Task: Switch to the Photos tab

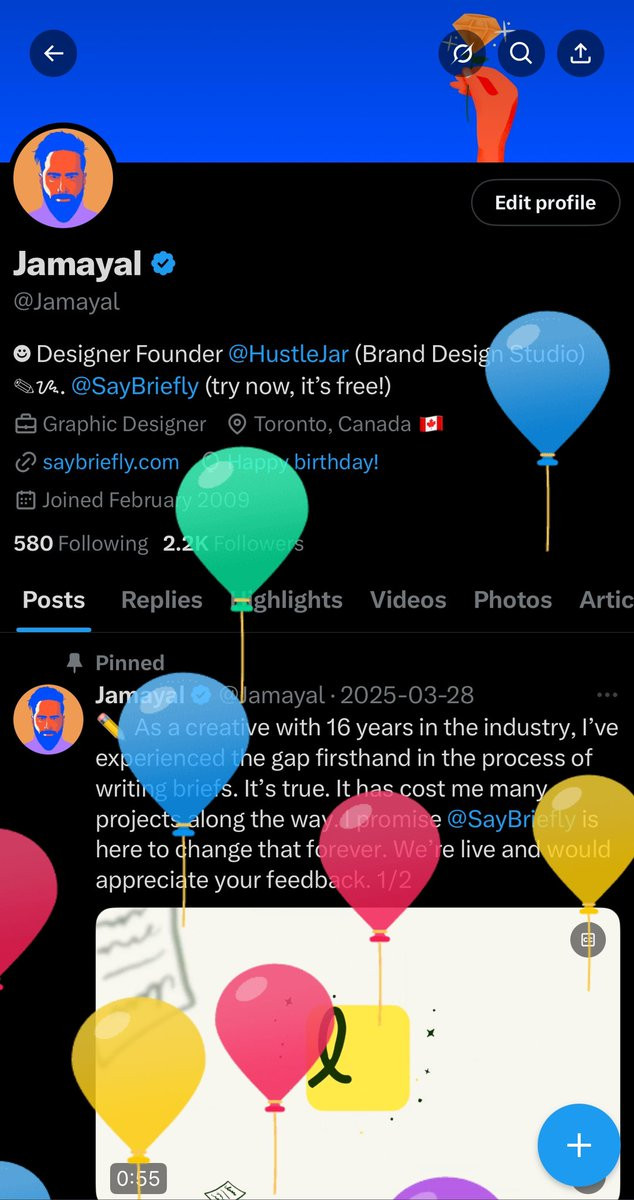Action: coord(513,600)
